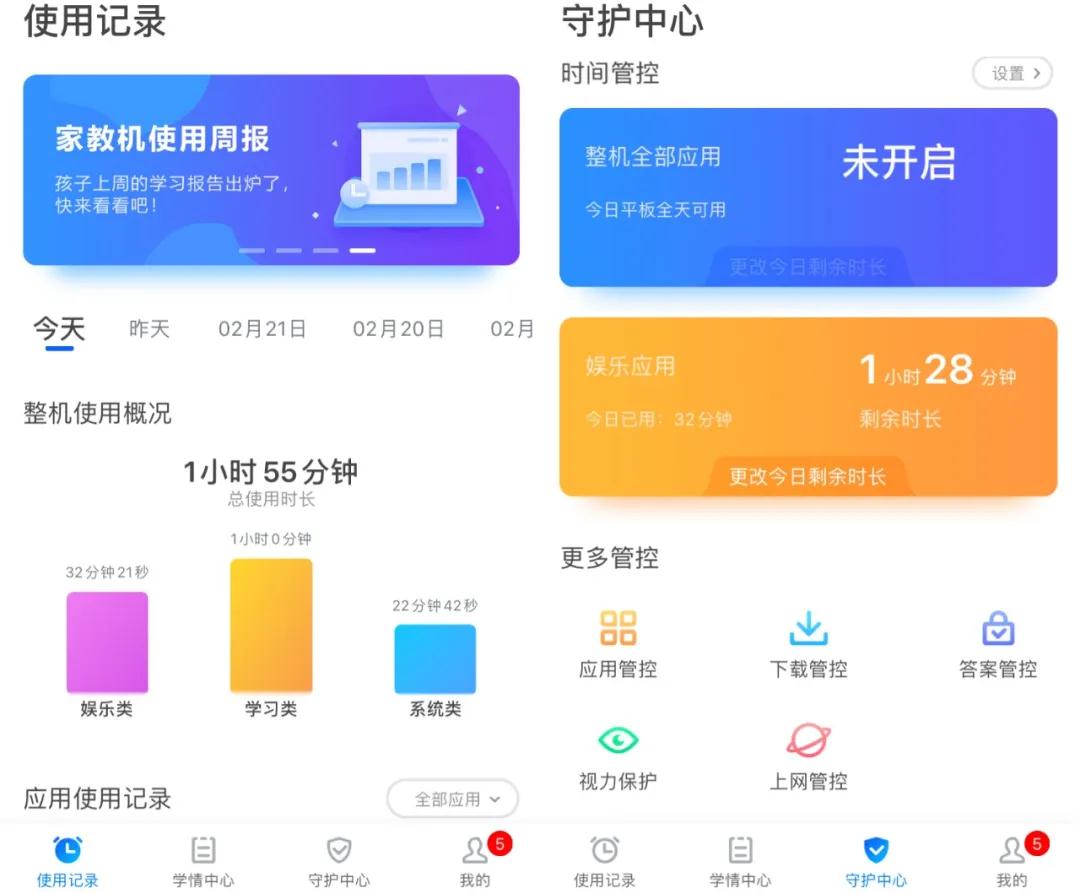The width and height of the screenshot is (1080, 894).
Task: Open 答案管控
Action: coord(997,645)
